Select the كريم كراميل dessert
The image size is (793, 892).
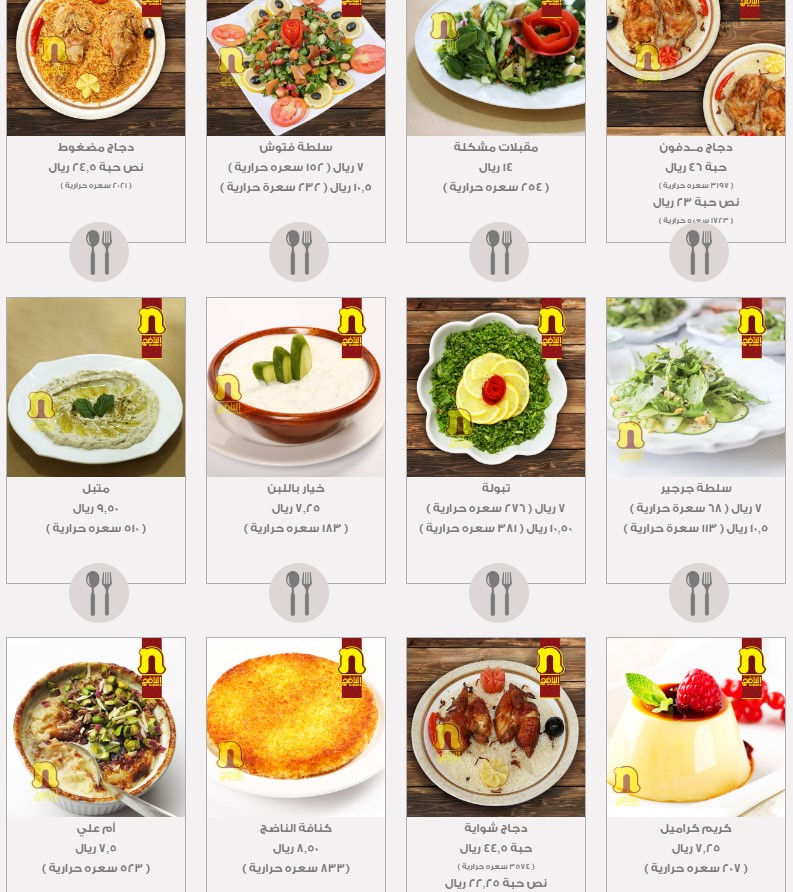[x=696, y=727]
